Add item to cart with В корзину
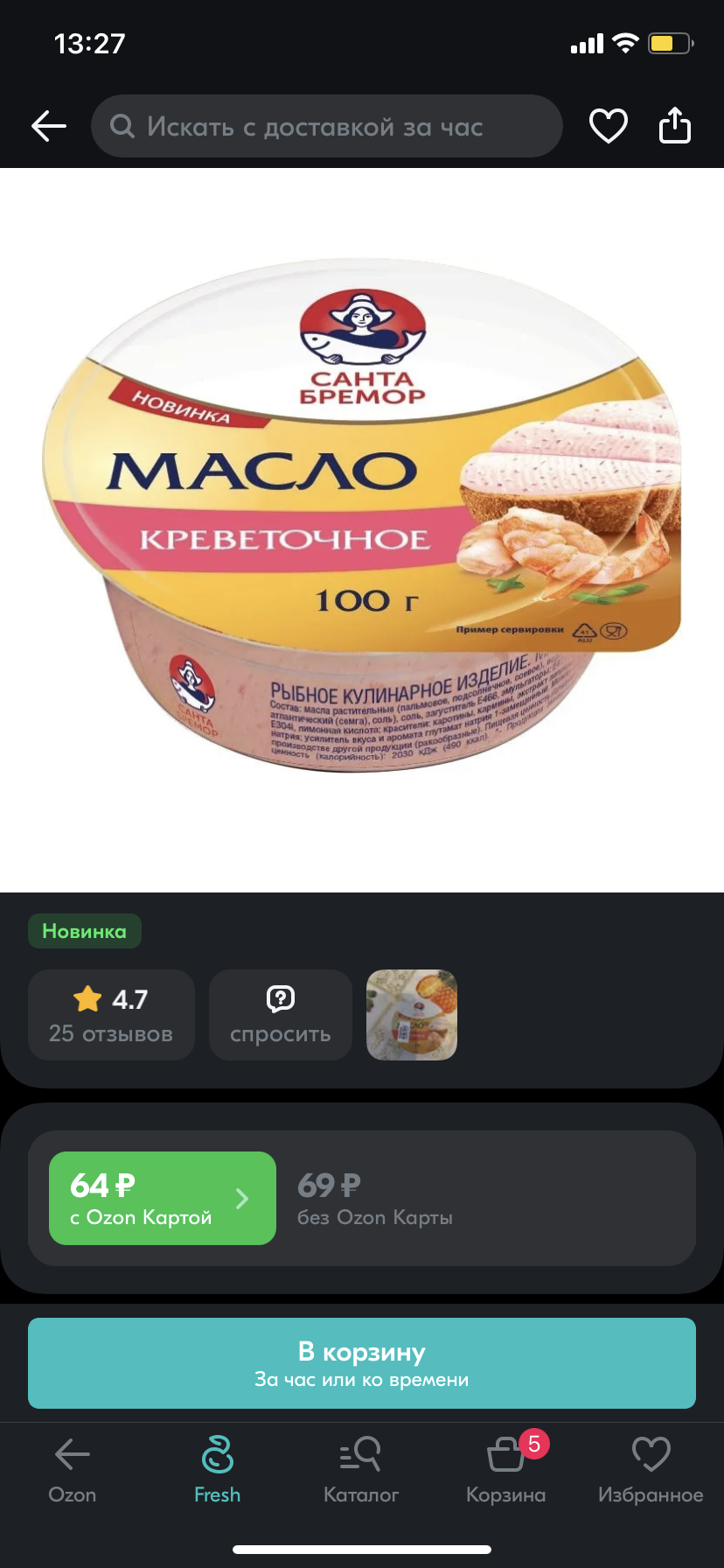Screen dimensions: 724x1568 click(362, 1363)
